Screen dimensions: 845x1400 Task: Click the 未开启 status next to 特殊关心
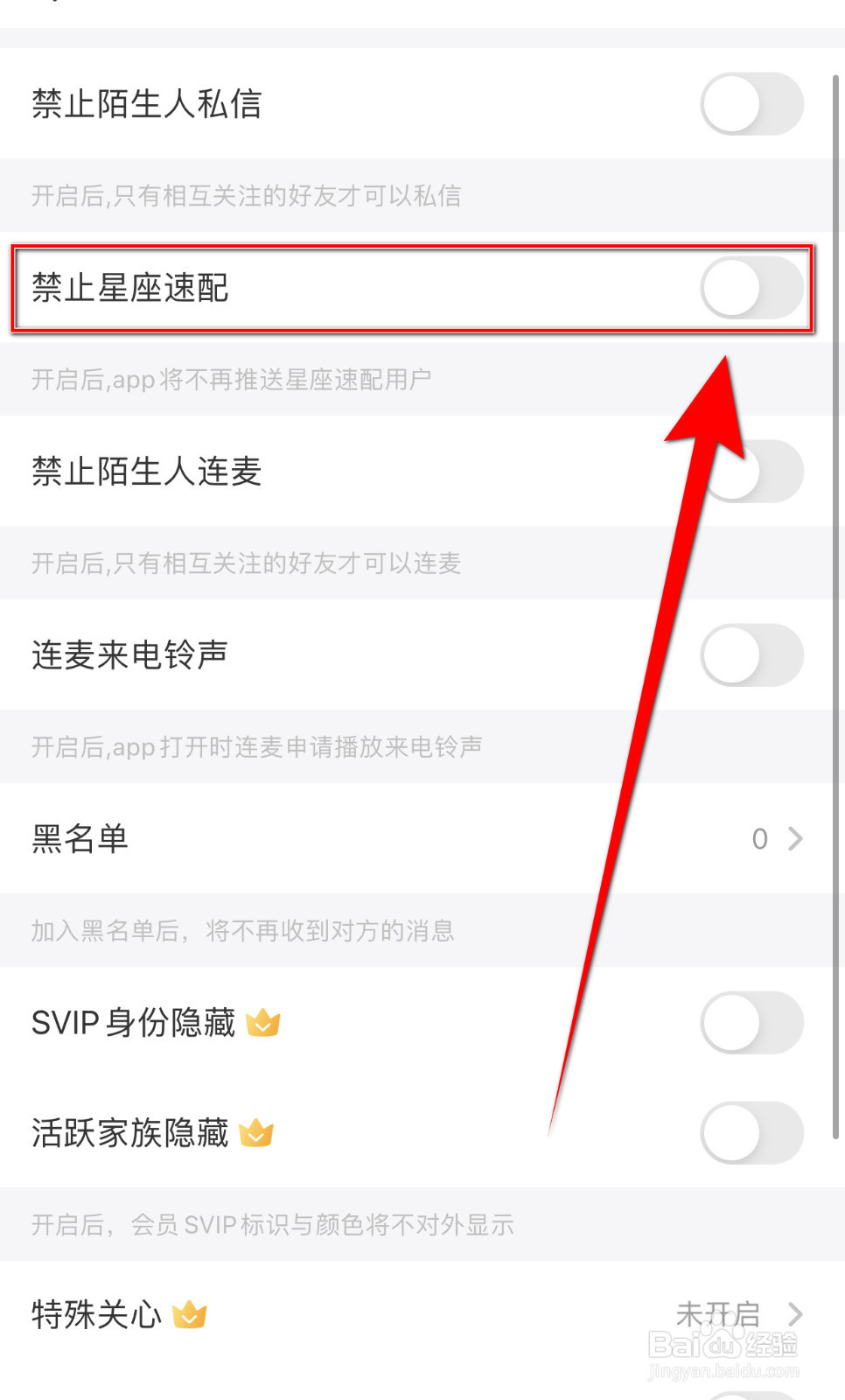pos(720,1312)
